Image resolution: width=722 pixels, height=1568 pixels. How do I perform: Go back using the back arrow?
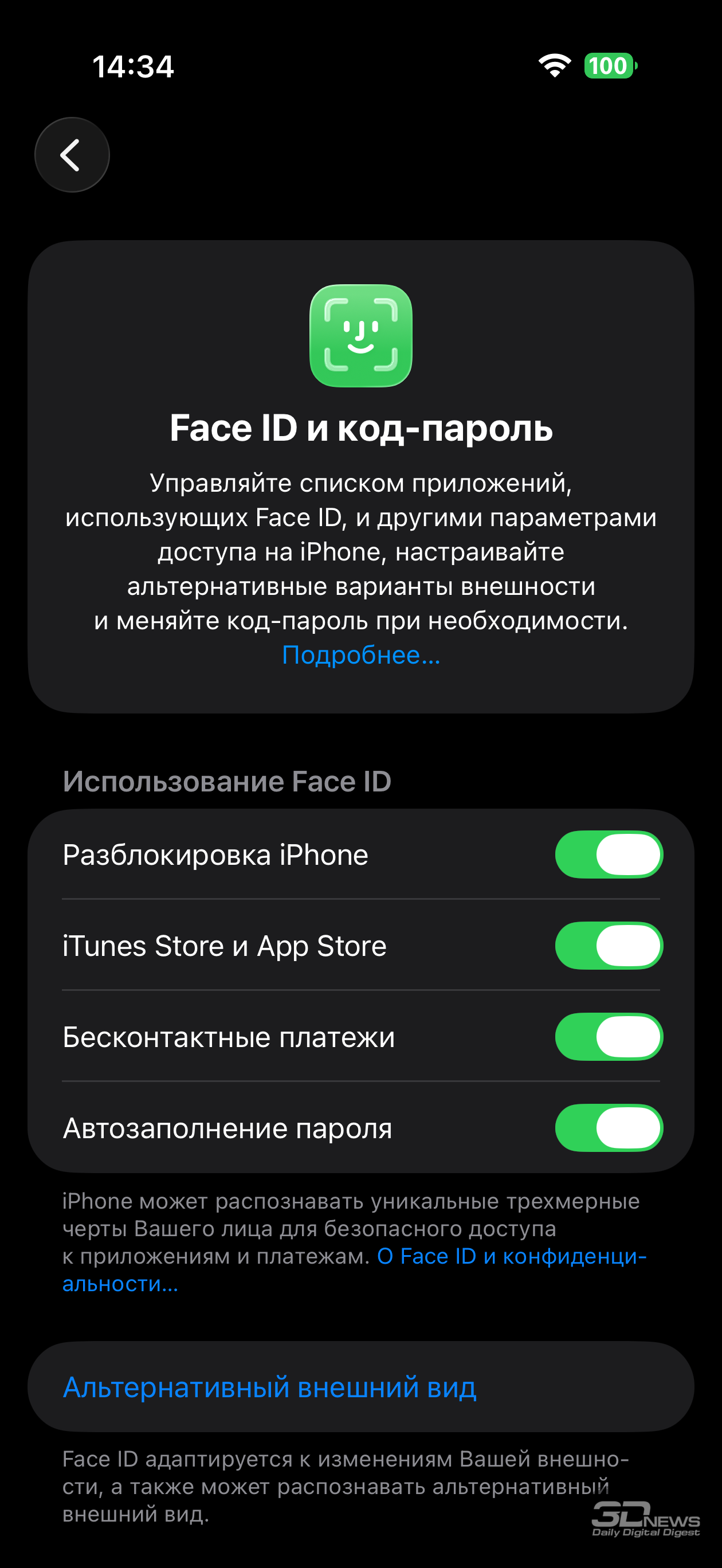point(72,155)
